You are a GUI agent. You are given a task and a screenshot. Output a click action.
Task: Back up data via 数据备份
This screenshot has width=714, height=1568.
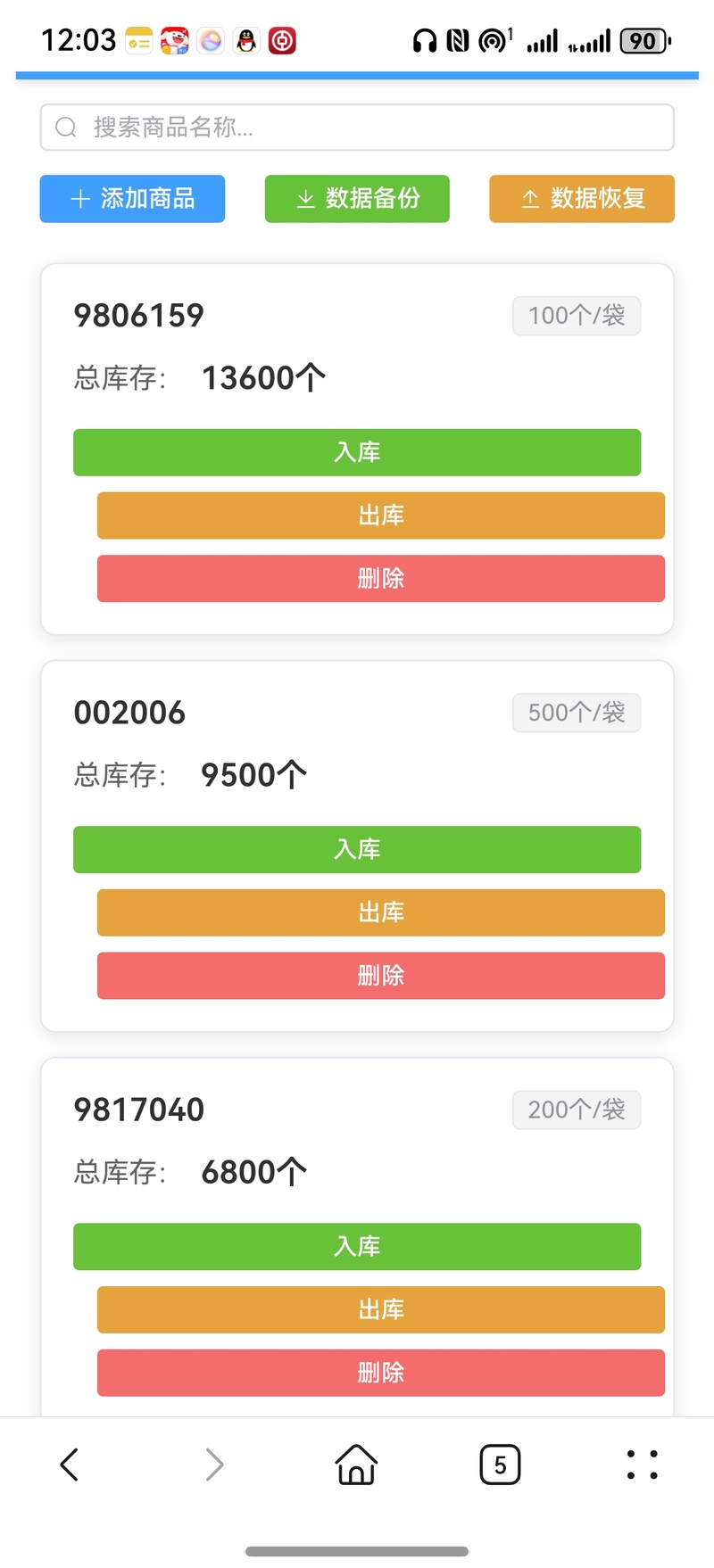(x=357, y=198)
